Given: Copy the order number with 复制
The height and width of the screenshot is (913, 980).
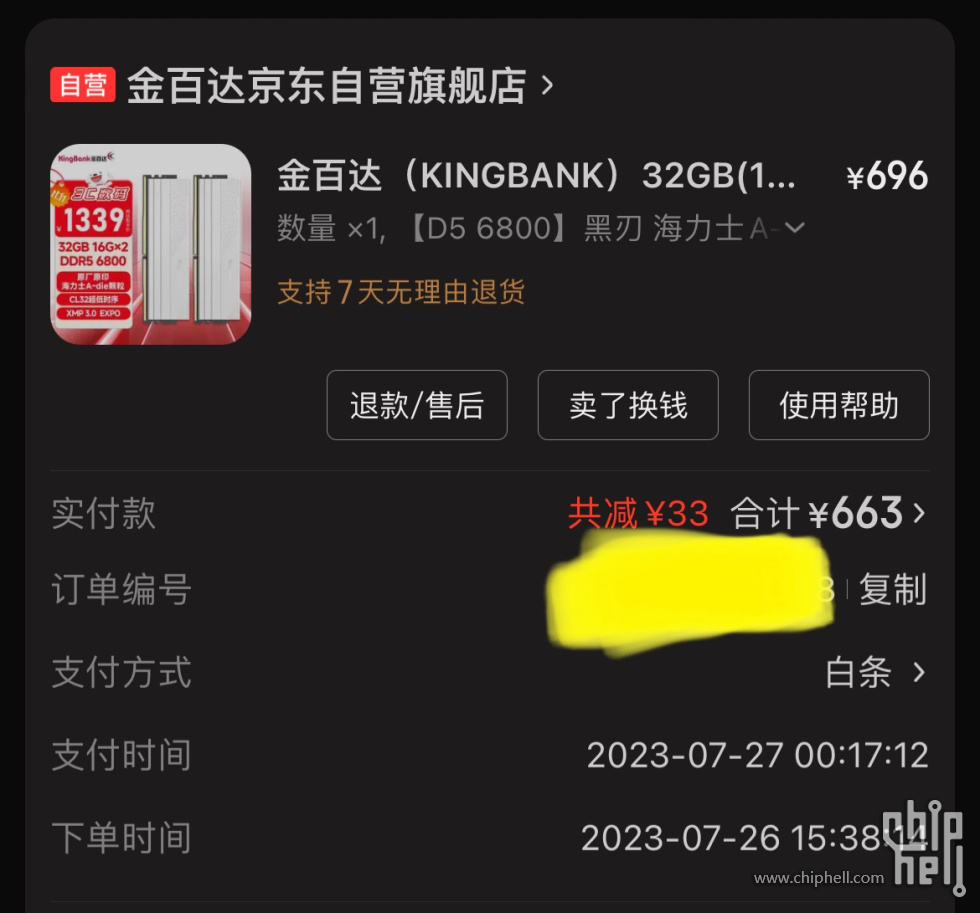Looking at the screenshot, I should (x=892, y=590).
